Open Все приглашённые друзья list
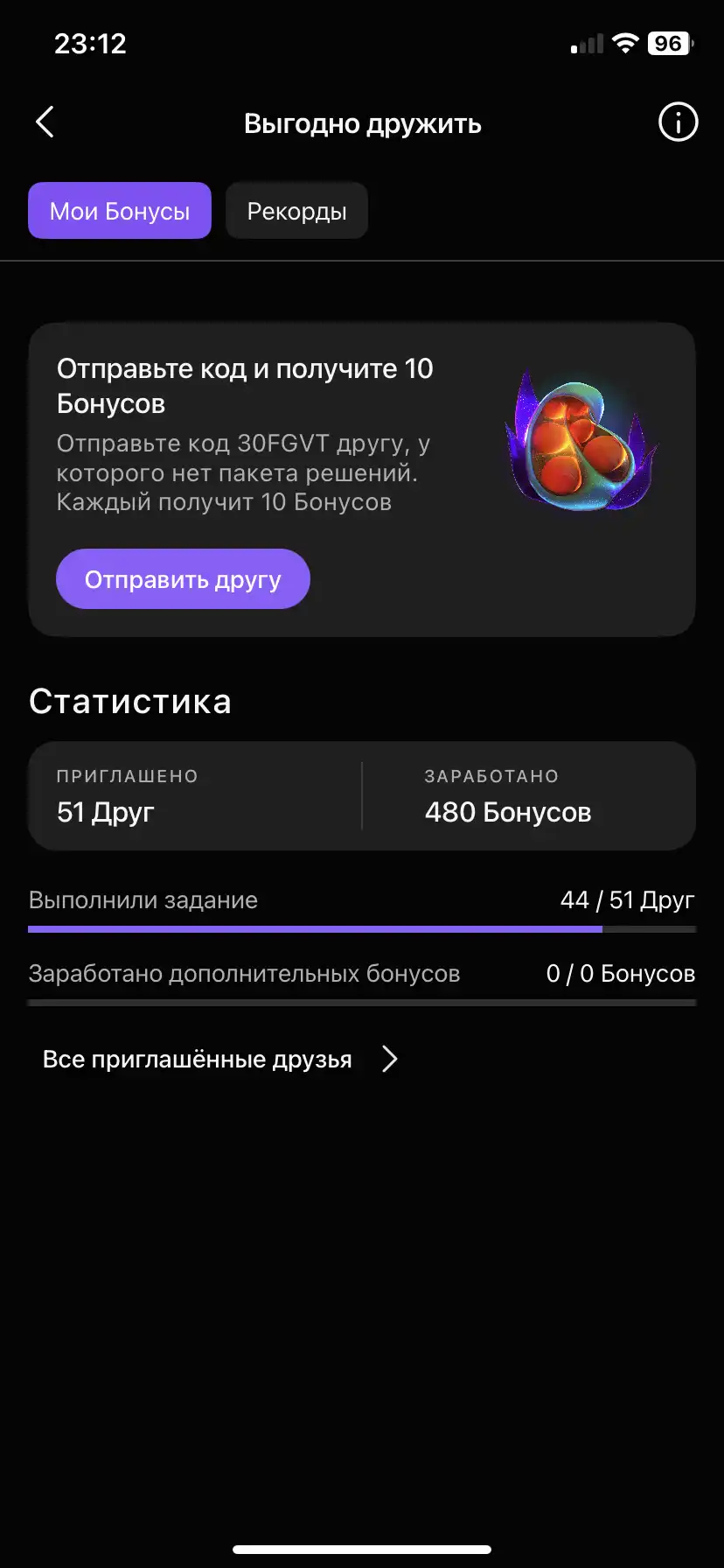The image size is (724, 1568). 220,1060
